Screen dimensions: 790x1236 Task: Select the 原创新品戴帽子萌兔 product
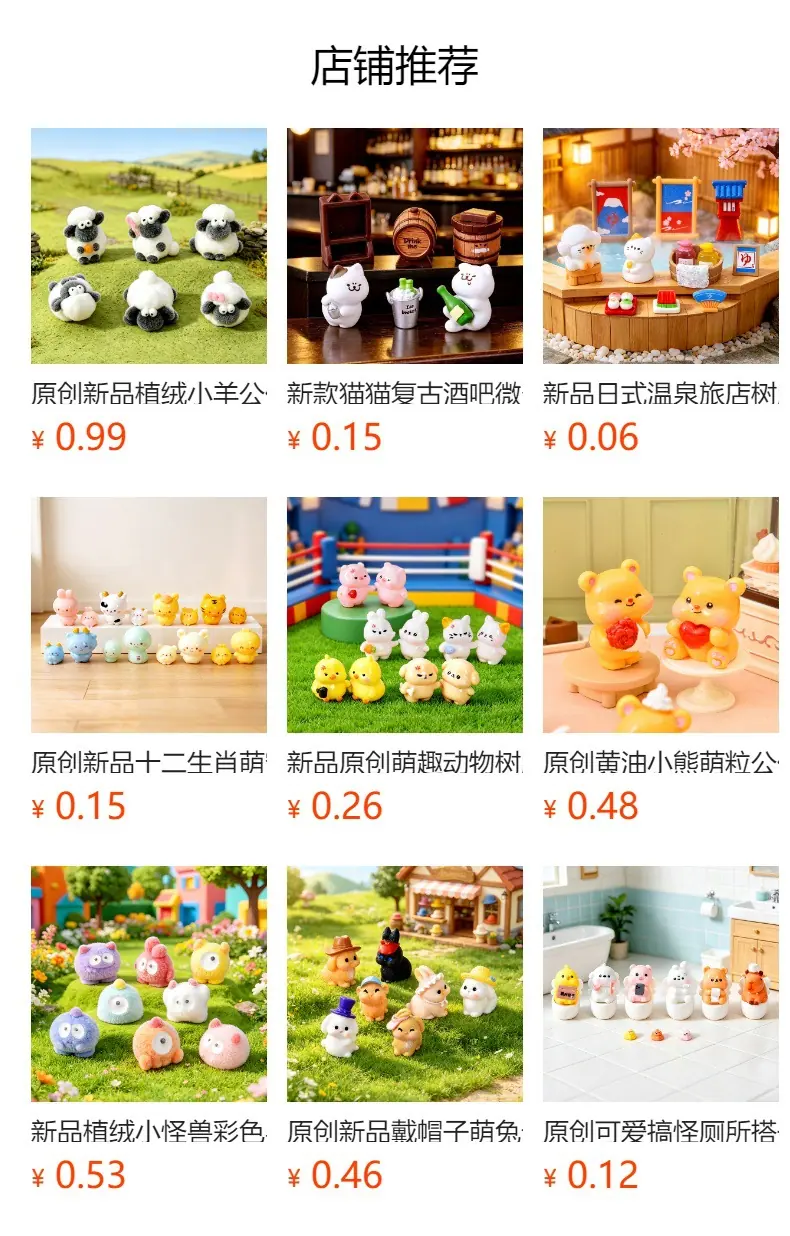click(405, 1030)
